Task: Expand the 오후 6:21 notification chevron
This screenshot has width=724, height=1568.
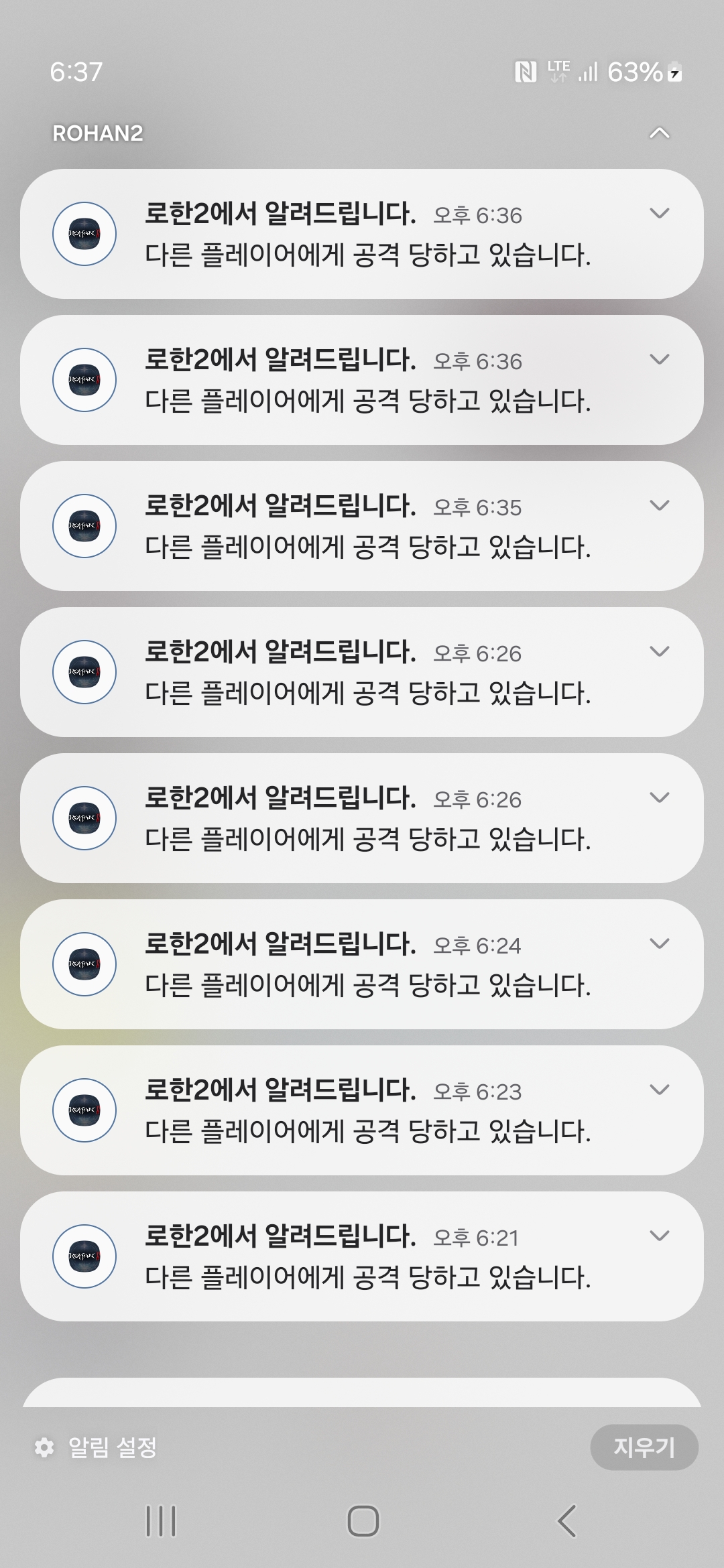Action: [660, 1236]
